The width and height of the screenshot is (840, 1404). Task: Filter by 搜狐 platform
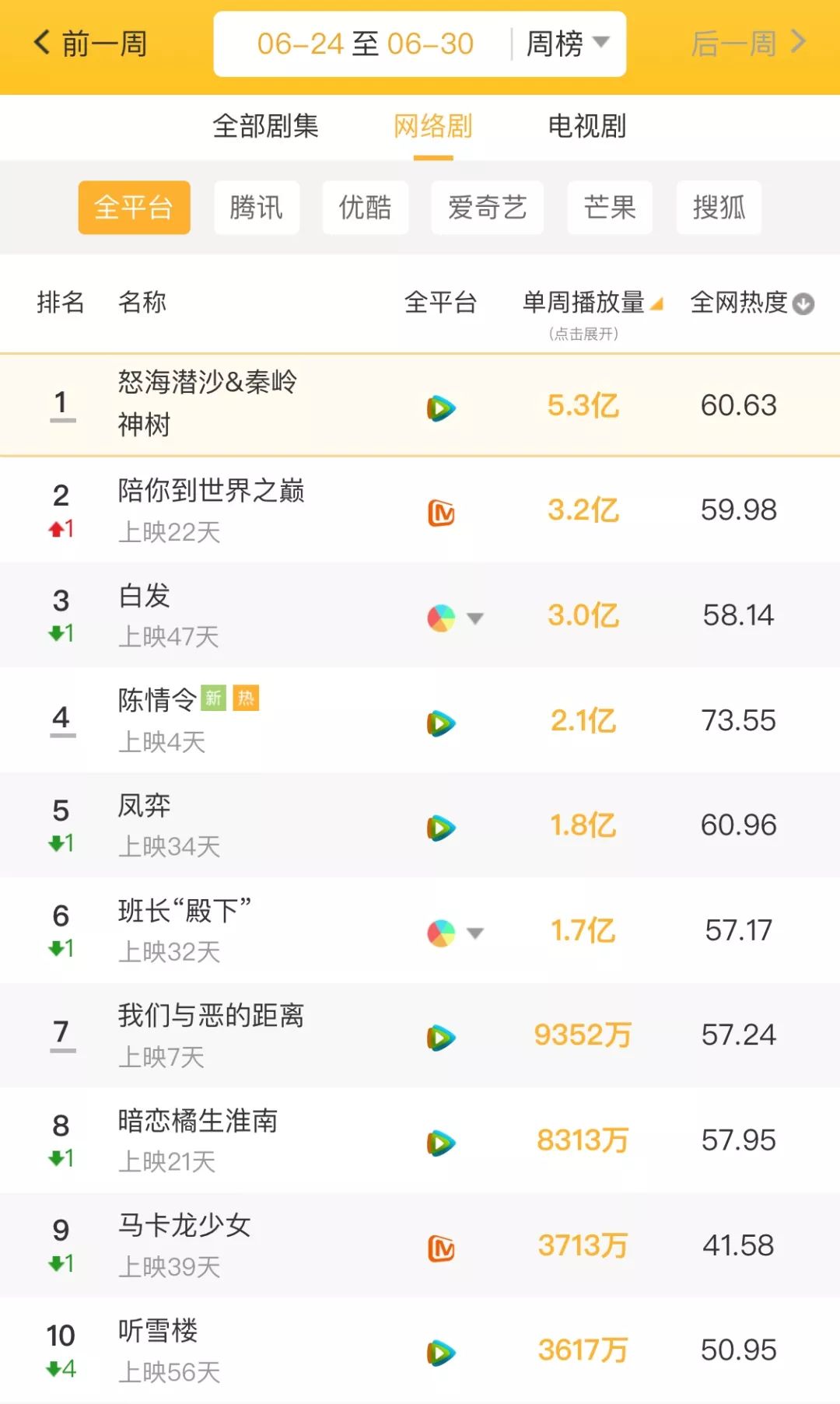tap(719, 208)
